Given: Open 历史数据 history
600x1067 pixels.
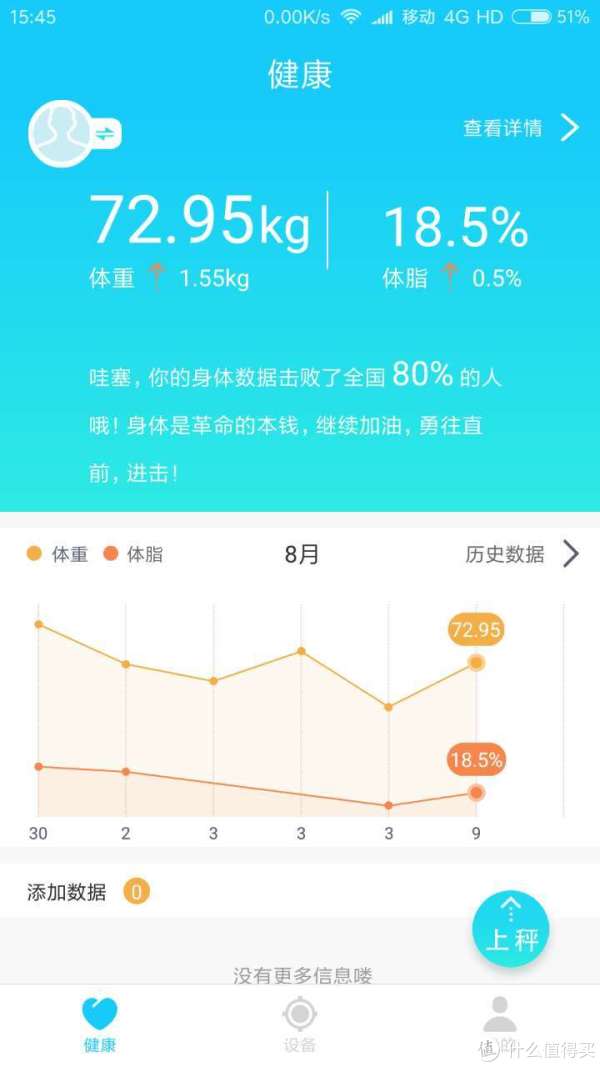Looking at the screenshot, I should (x=521, y=554).
